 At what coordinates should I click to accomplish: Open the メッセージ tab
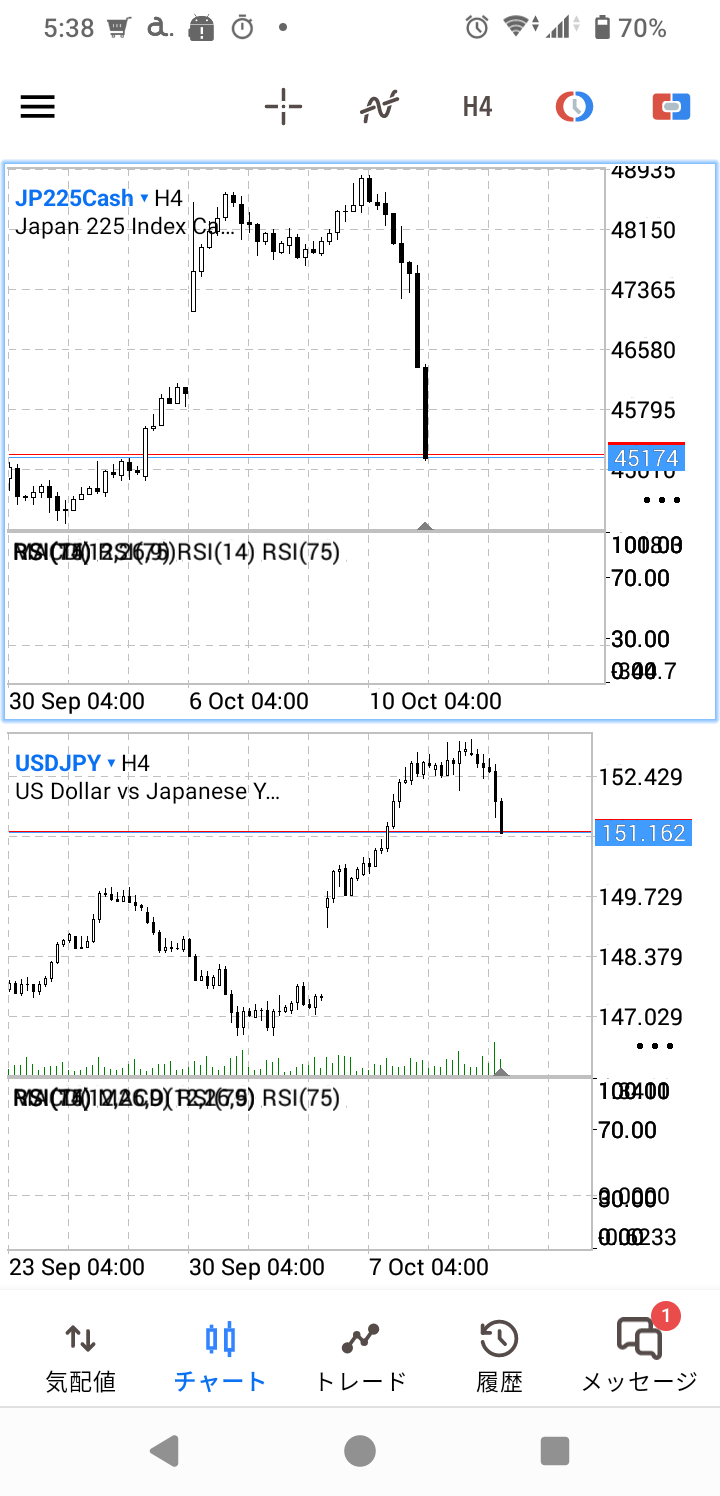click(x=639, y=1355)
